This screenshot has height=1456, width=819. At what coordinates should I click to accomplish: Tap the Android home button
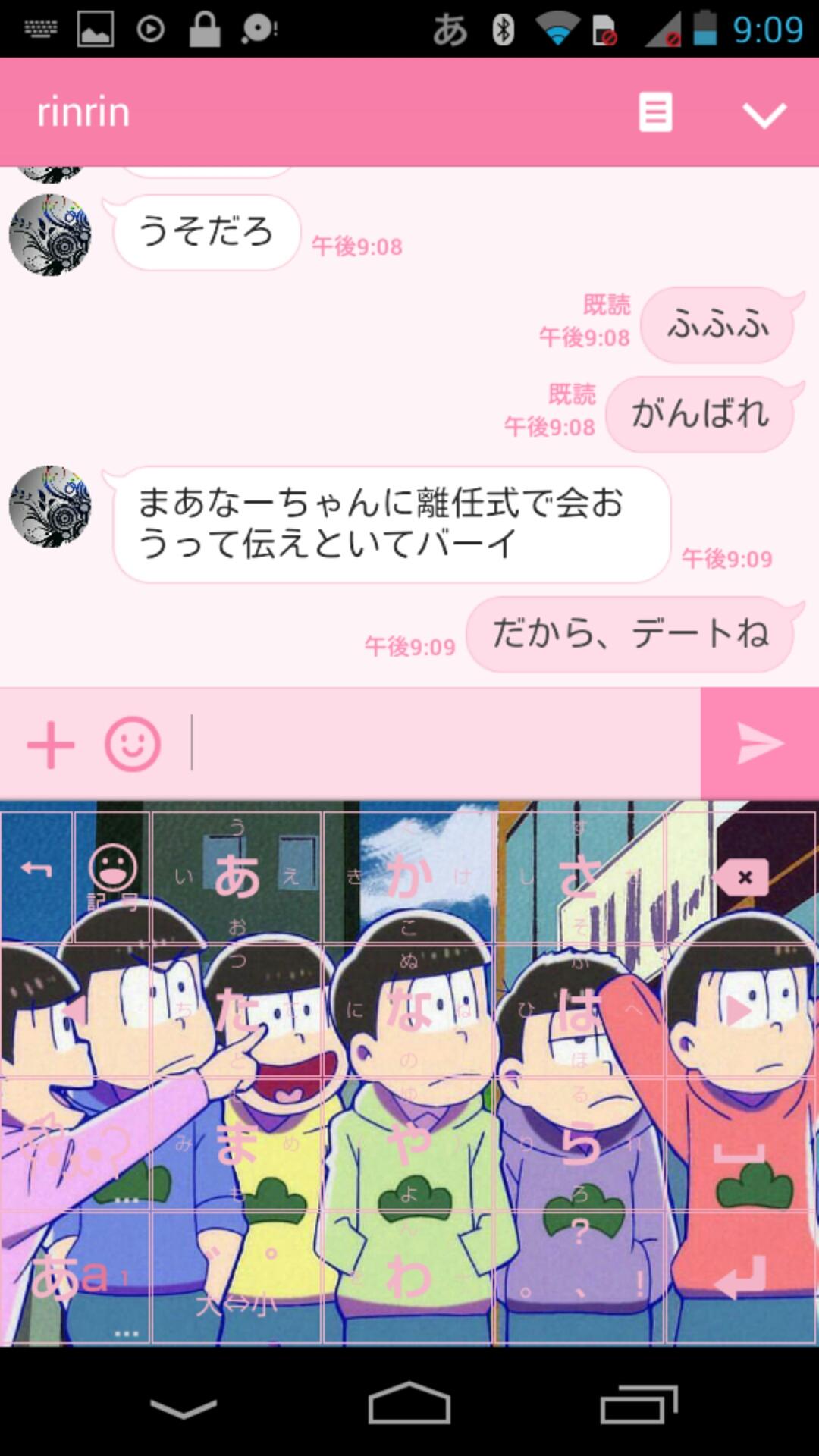(x=409, y=1407)
